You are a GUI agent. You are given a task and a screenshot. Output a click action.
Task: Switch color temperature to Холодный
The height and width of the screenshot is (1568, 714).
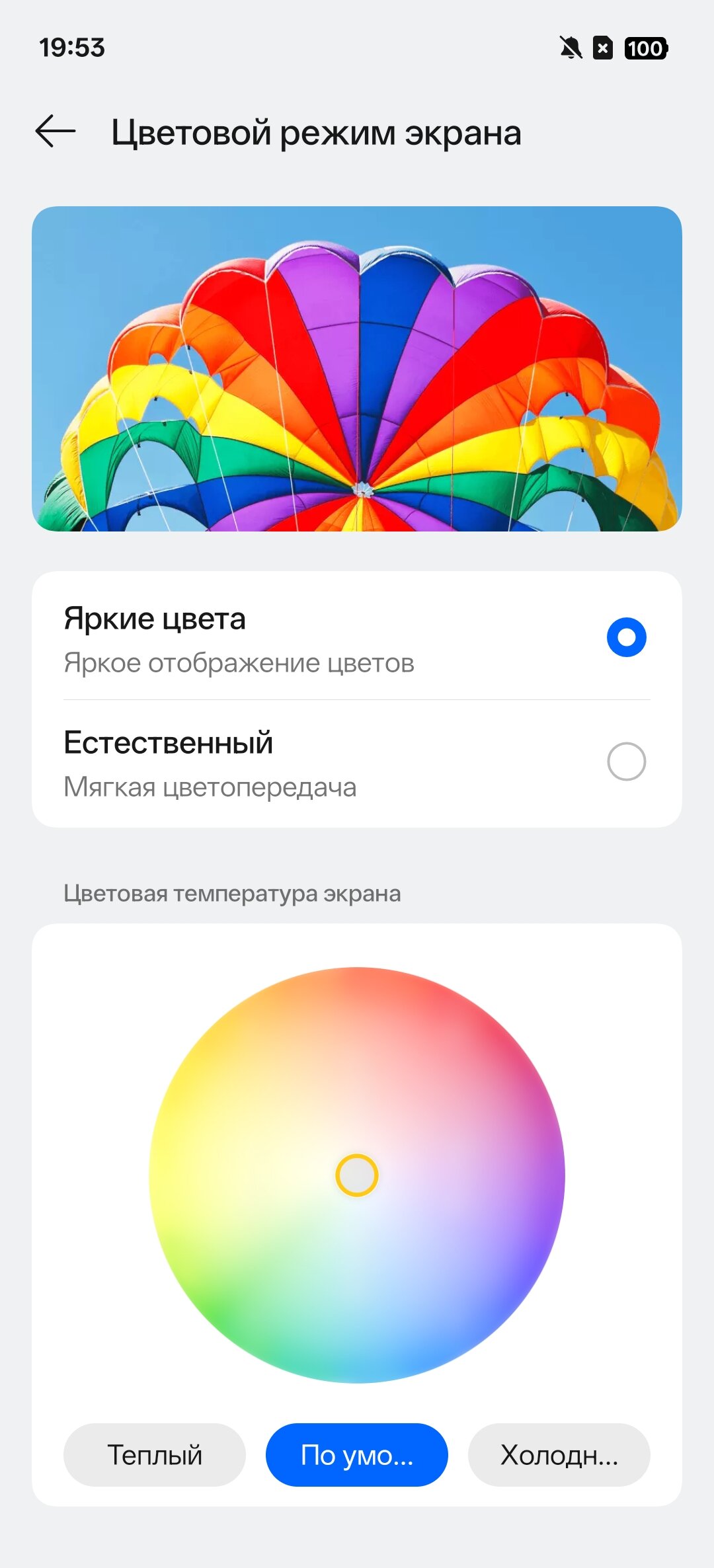(x=559, y=1454)
